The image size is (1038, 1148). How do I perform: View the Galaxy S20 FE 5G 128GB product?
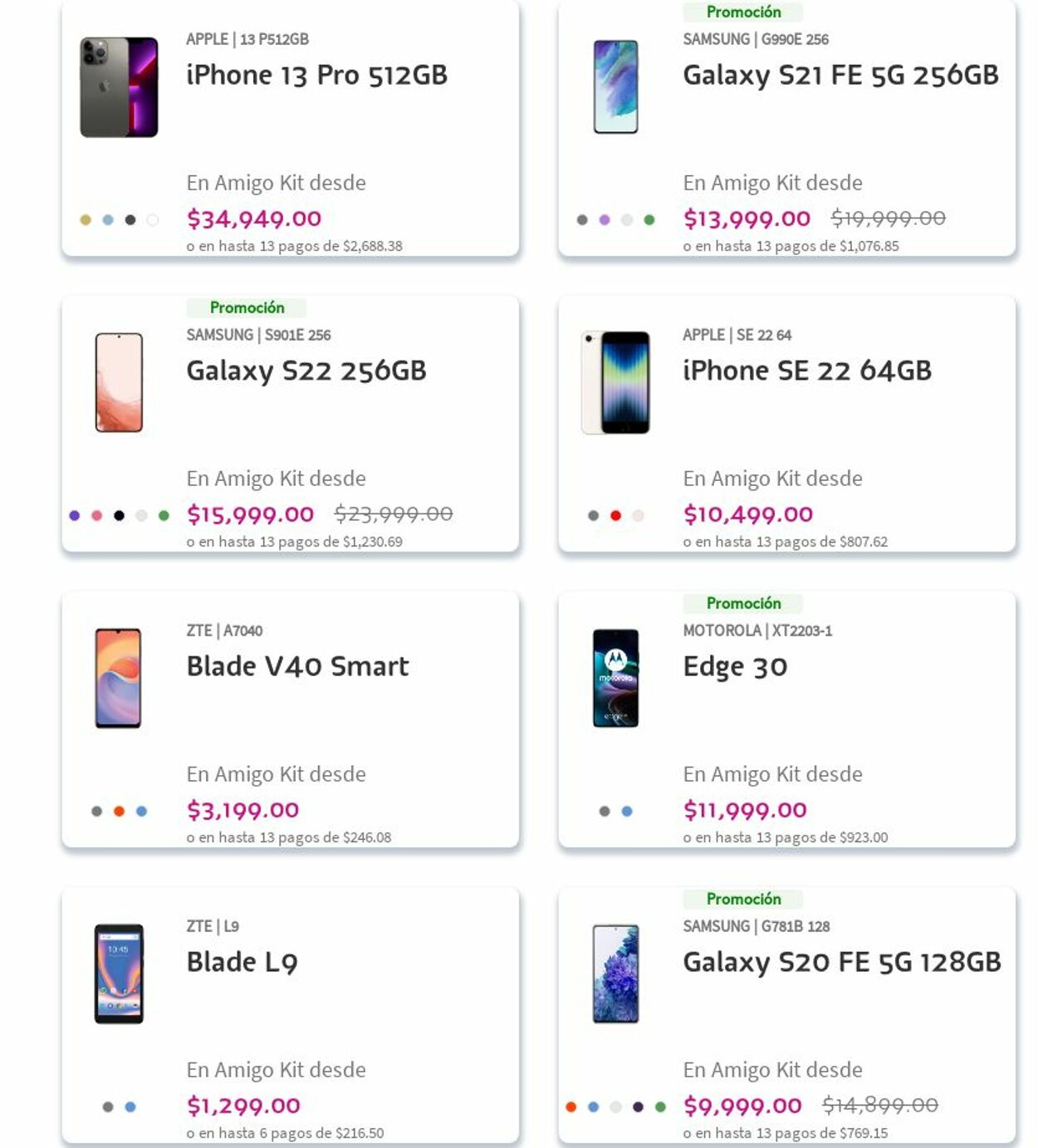841,963
